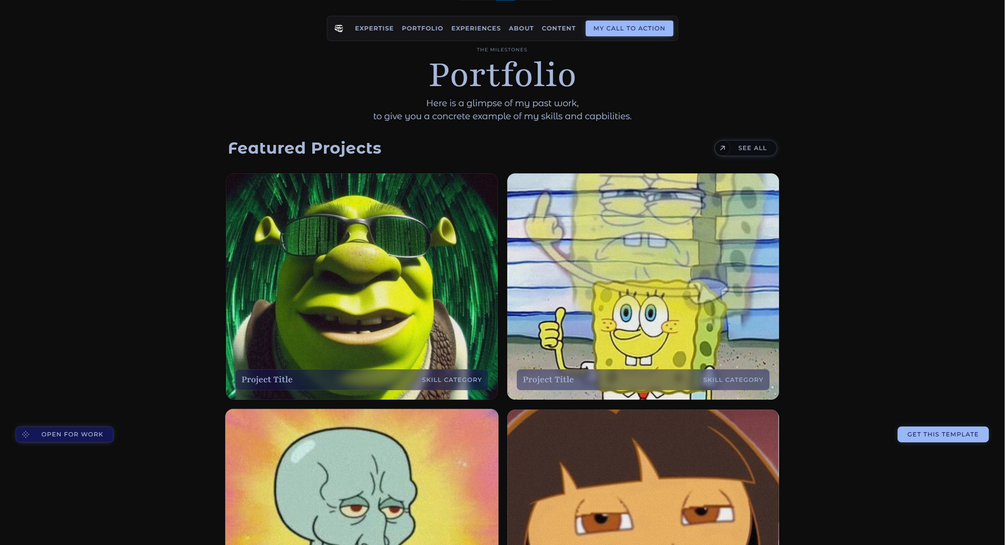
Task: Go to the Expertise section
Action: tap(374, 28)
